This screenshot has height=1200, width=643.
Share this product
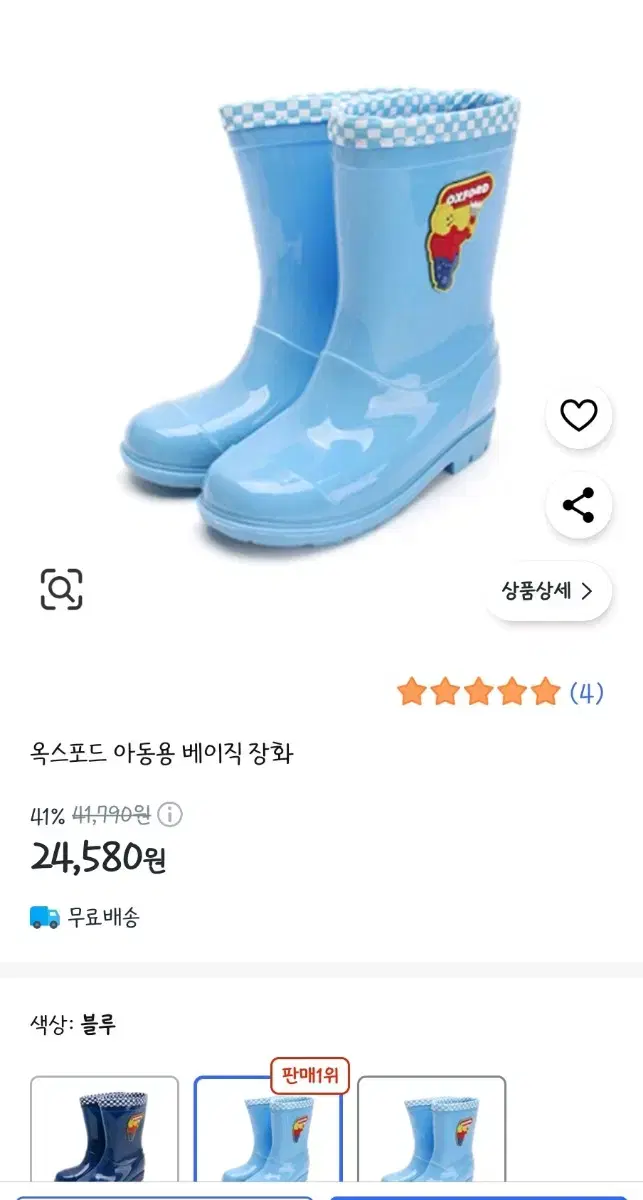click(x=578, y=505)
